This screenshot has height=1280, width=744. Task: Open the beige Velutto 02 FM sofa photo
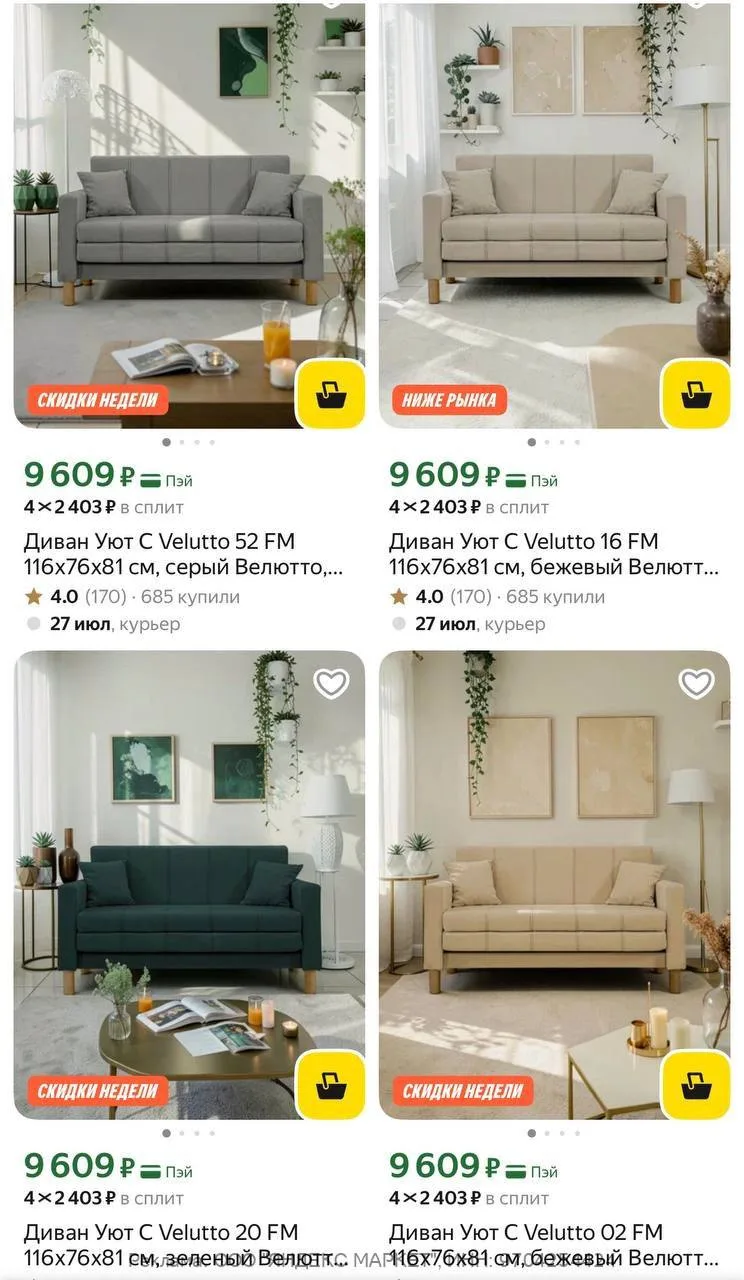point(555,885)
